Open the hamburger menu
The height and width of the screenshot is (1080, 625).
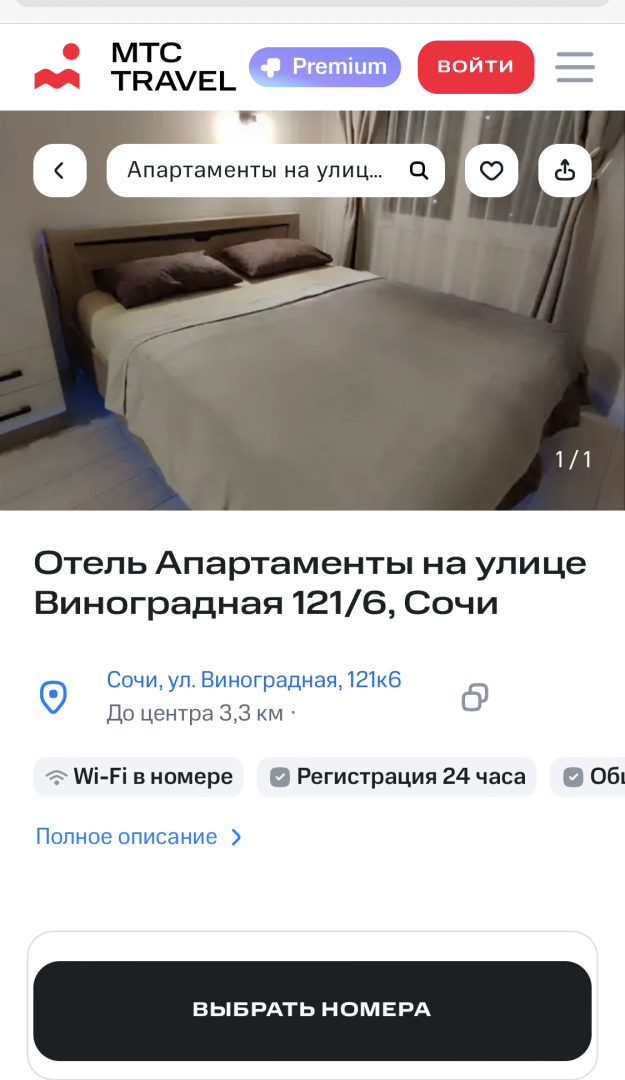click(x=575, y=67)
